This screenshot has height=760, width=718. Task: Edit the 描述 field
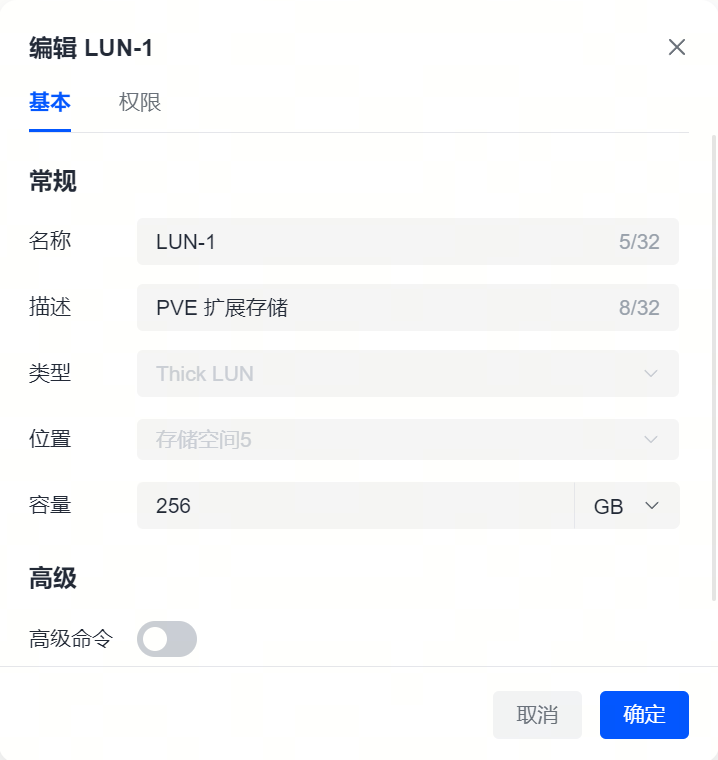(380, 308)
